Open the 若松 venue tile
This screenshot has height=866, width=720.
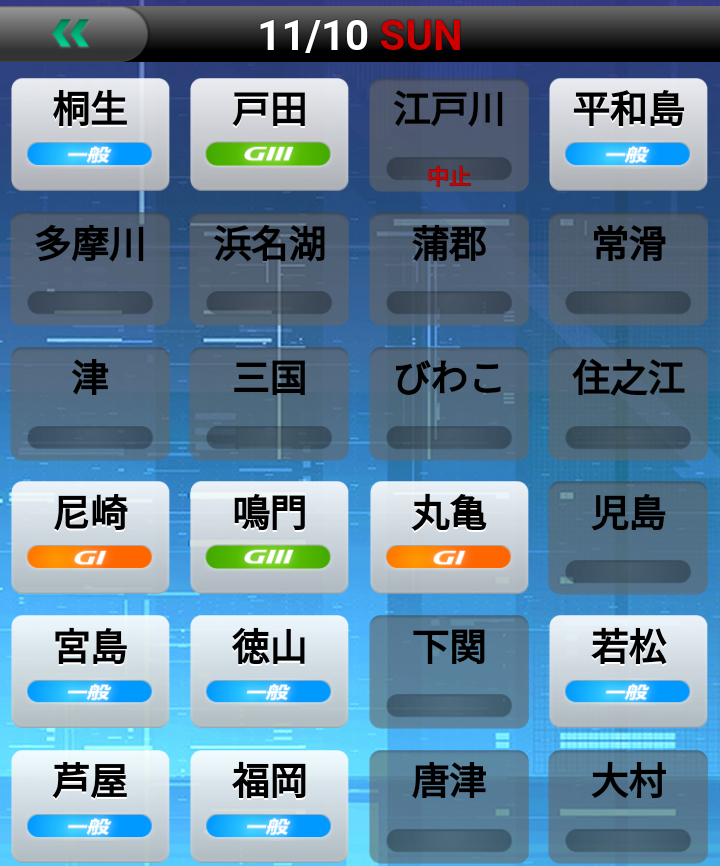pos(628,671)
